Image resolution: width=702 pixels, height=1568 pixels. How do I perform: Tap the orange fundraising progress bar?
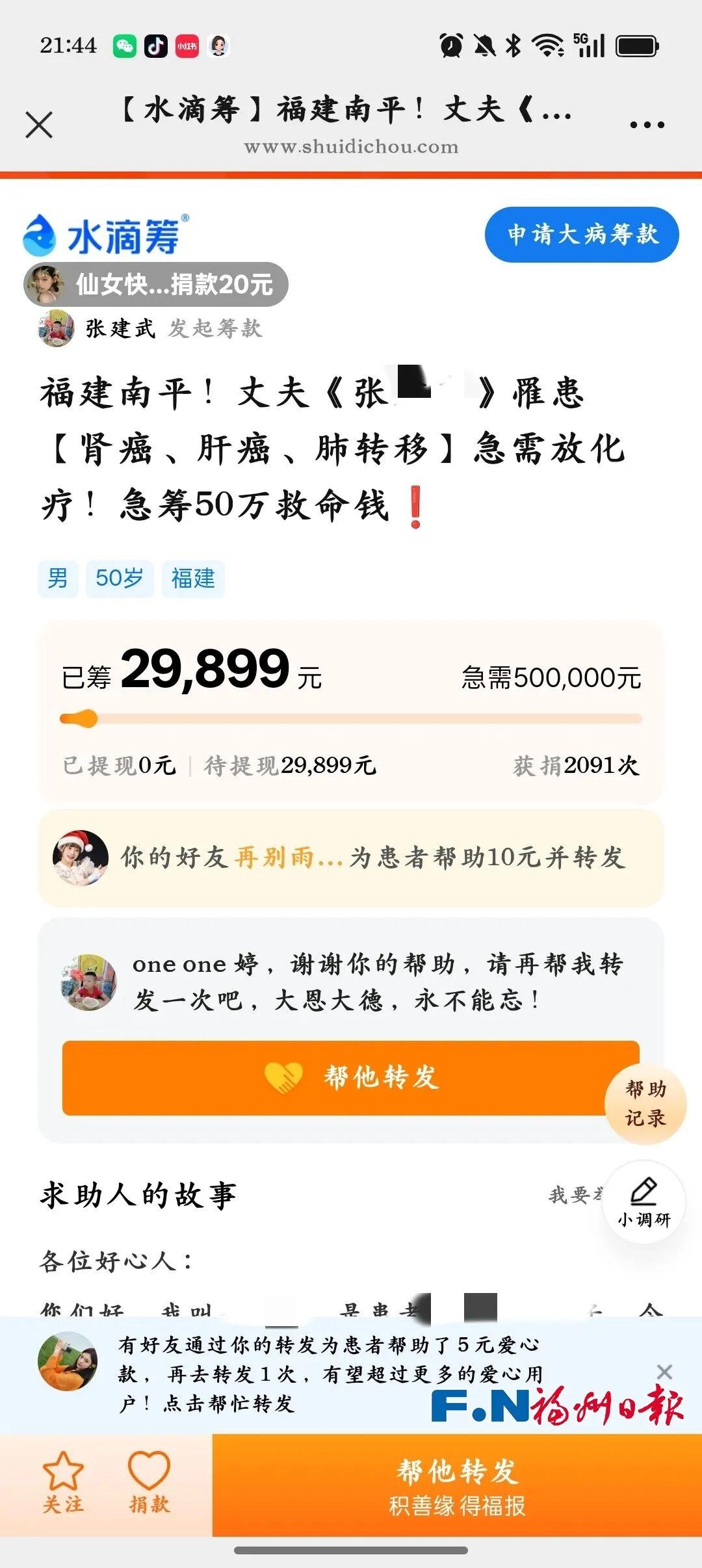point(351,718)
